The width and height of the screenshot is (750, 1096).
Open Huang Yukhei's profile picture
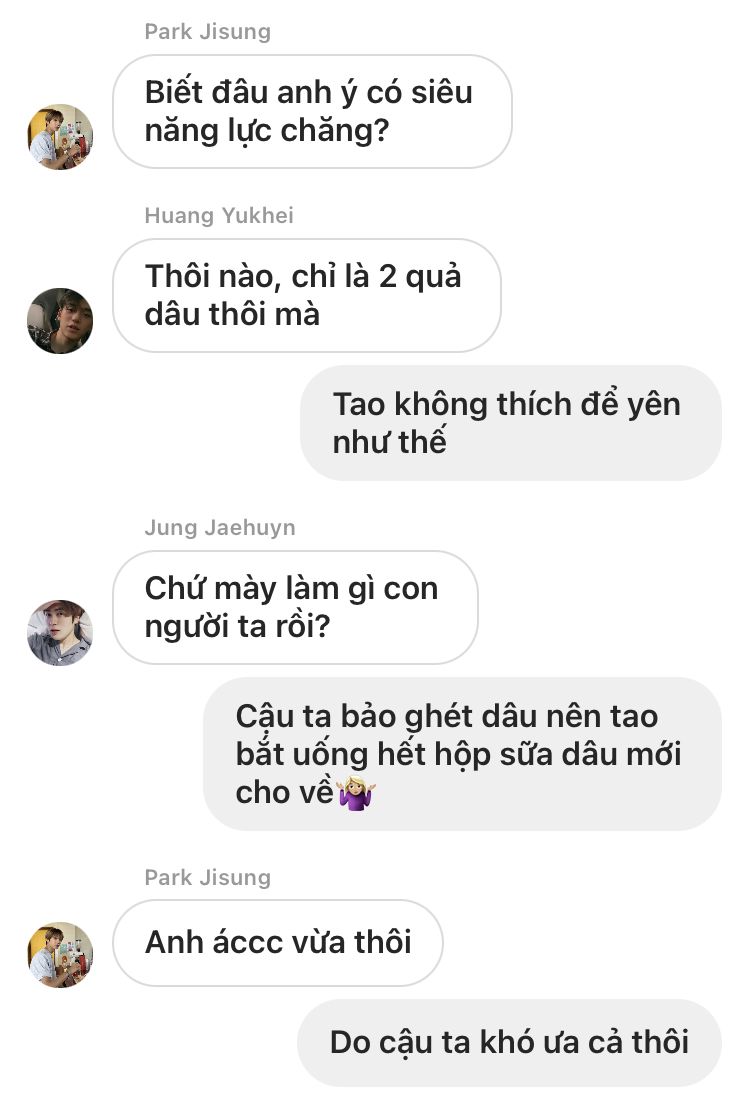click(60, 321)
